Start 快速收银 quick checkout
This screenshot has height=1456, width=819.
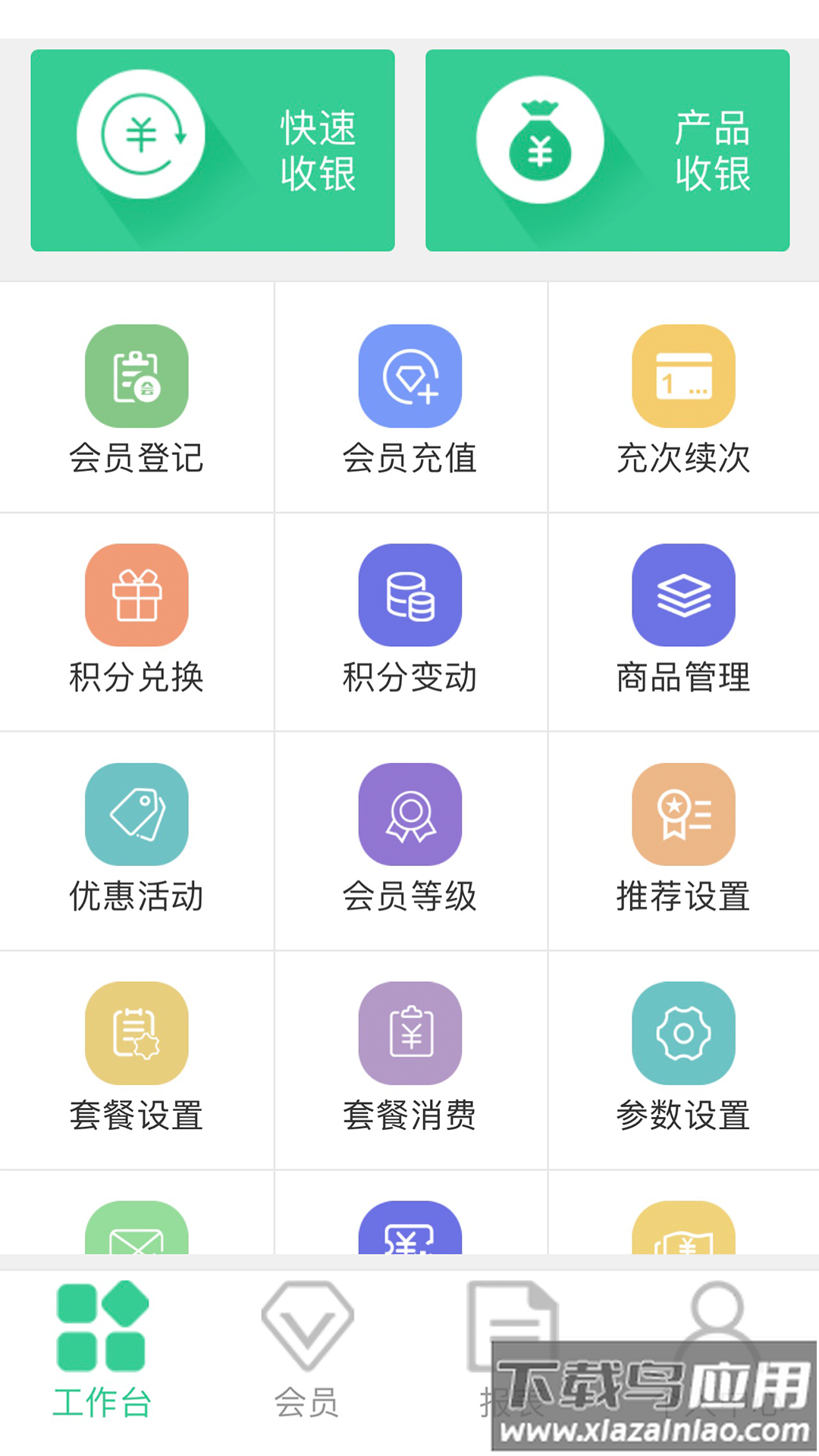212,149
